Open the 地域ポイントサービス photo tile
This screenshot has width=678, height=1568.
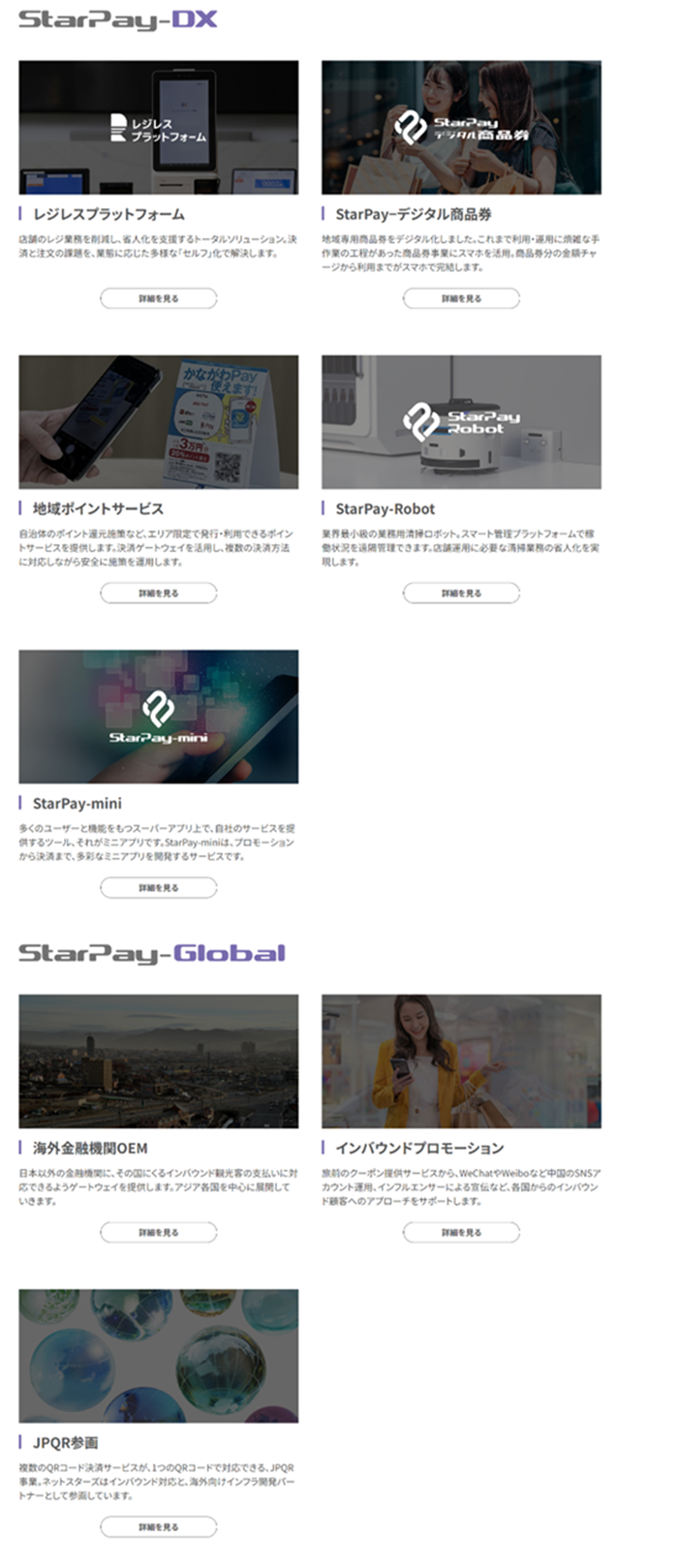(158, 421)
